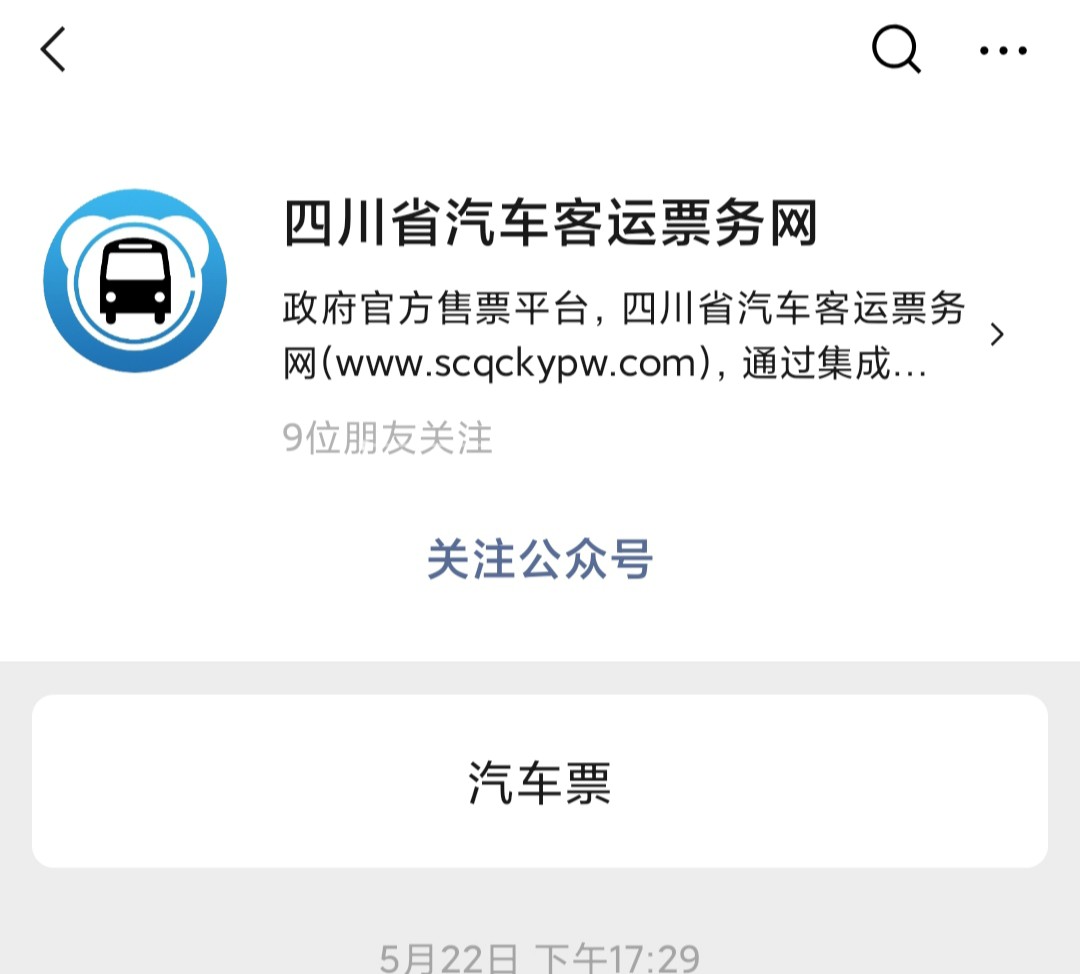The image size is (1080, 974).
Task: Go back using the top-left arrow
Action: (53, 49)
